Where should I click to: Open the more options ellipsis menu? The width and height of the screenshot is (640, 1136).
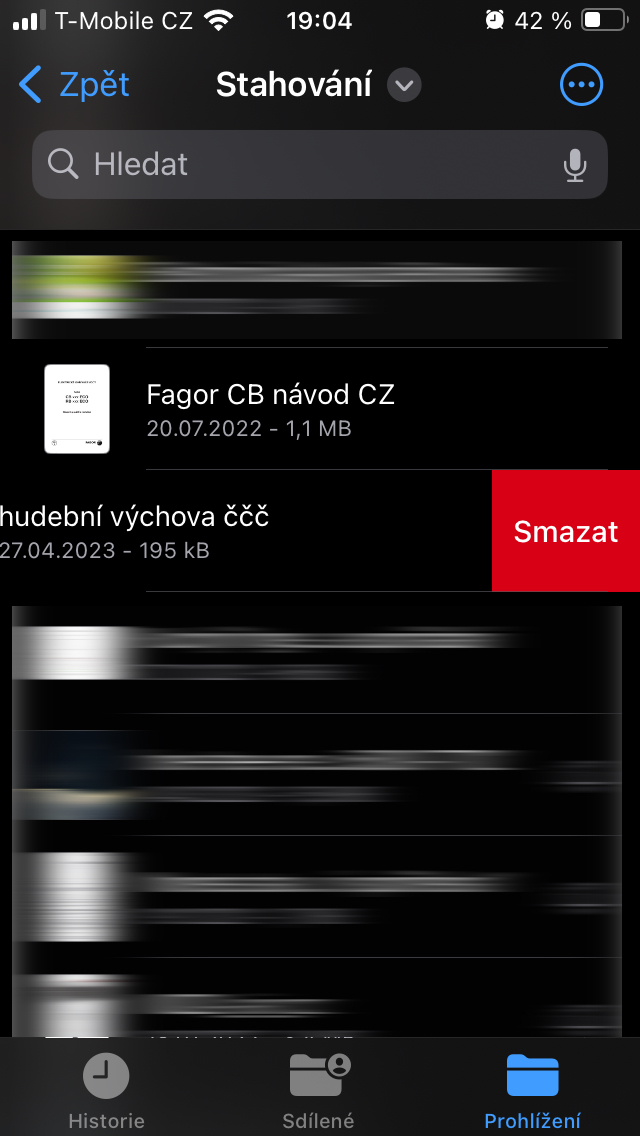[581, 85]
